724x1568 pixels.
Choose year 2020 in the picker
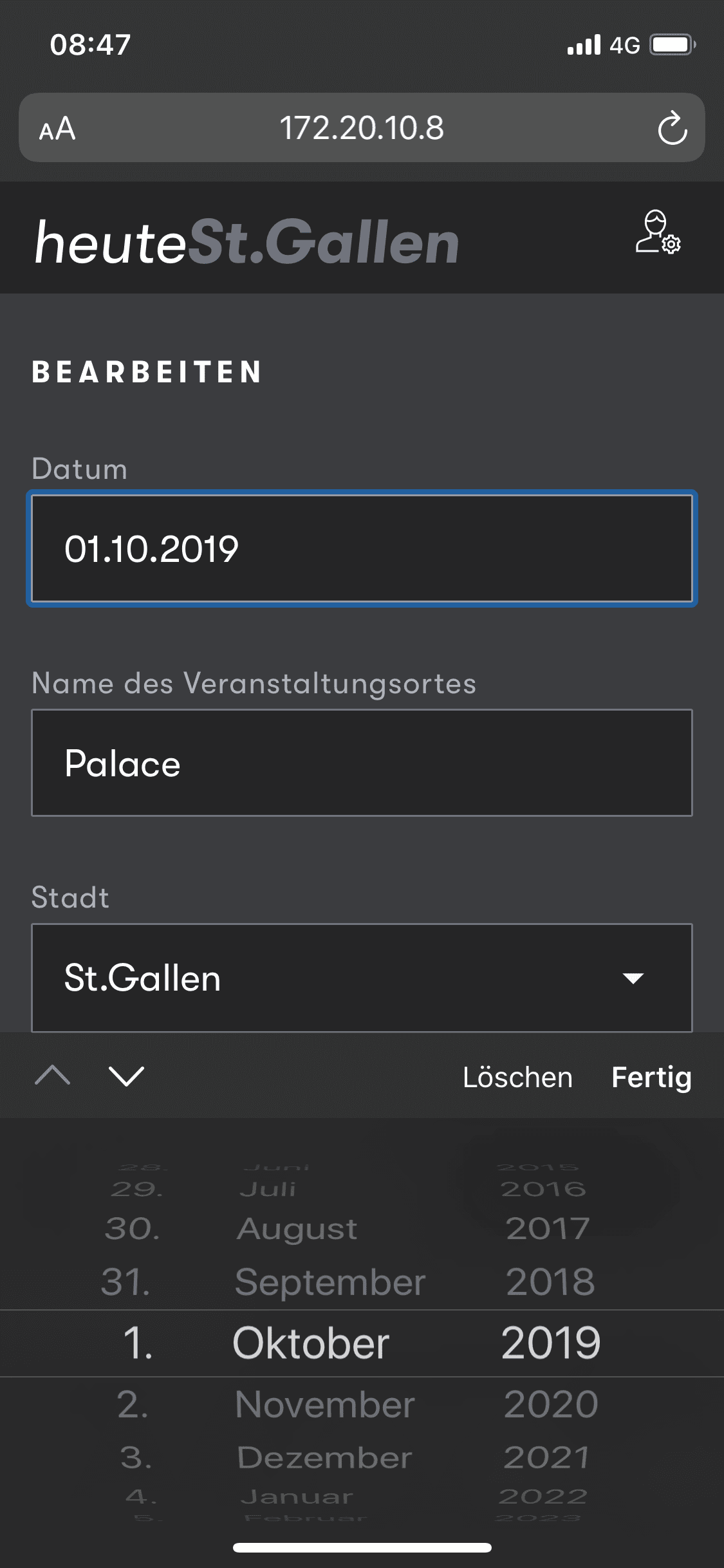(551, 1404)
